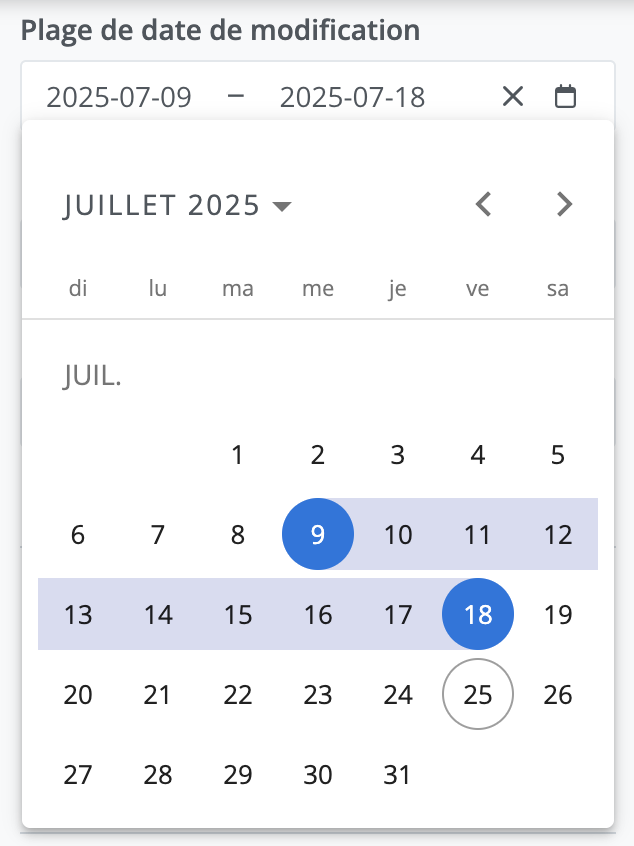Pick July 19 in the calendar

tap(558, 614)
